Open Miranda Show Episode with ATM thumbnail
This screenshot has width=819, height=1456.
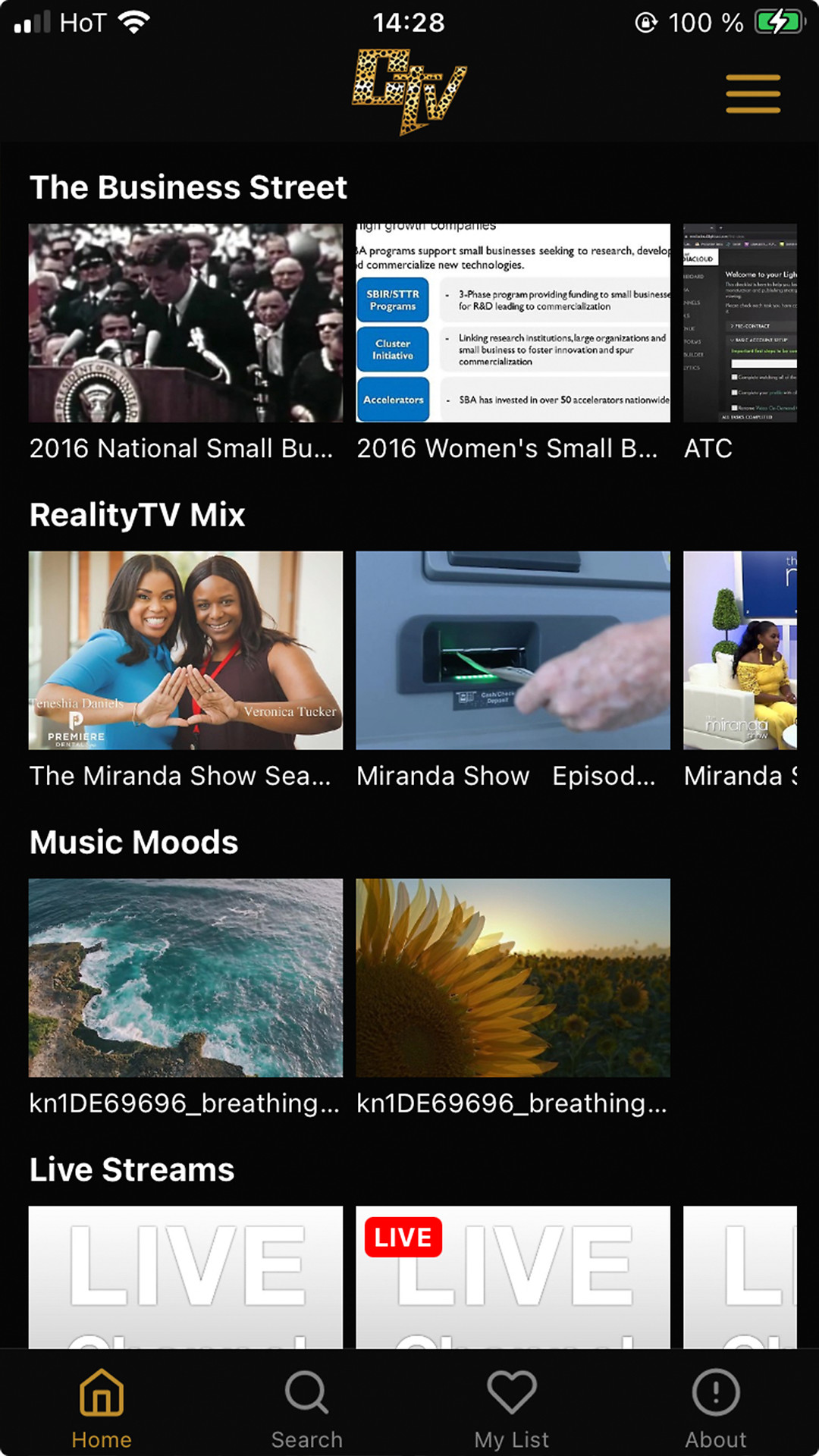[513, 651]
